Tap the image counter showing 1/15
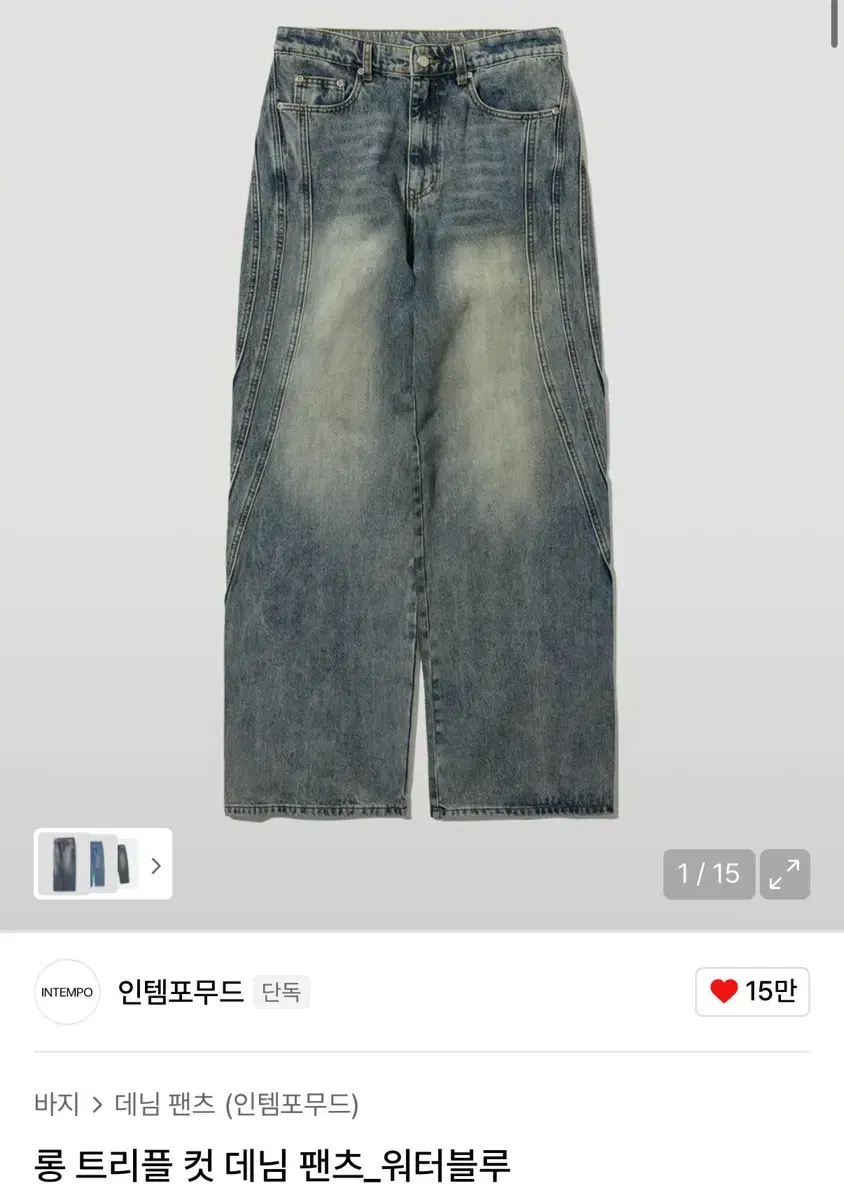Image resolution: width=844 pixels, height=1200 pixels. [709, 874]
